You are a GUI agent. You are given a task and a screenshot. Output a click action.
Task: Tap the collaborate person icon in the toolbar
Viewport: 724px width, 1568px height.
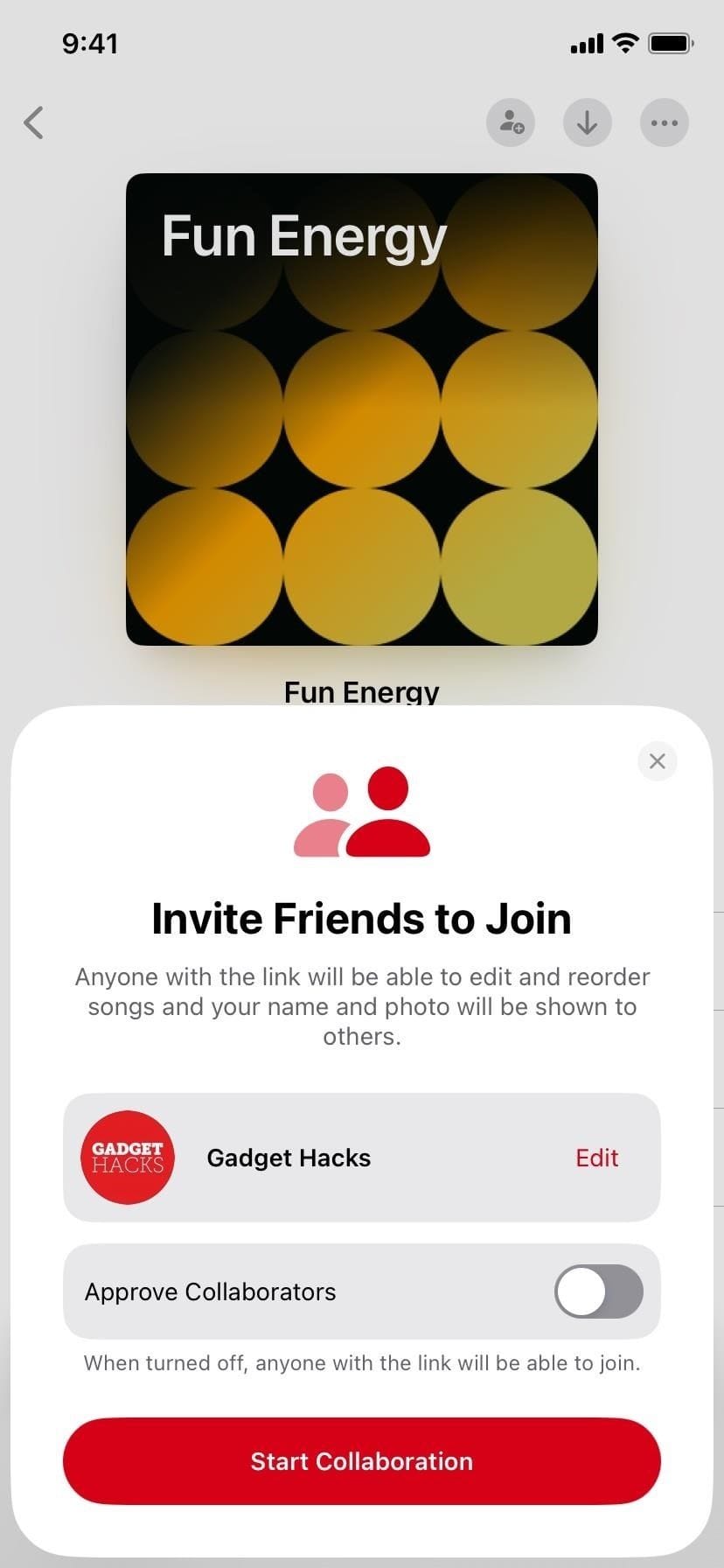click(x=511, y=122)
